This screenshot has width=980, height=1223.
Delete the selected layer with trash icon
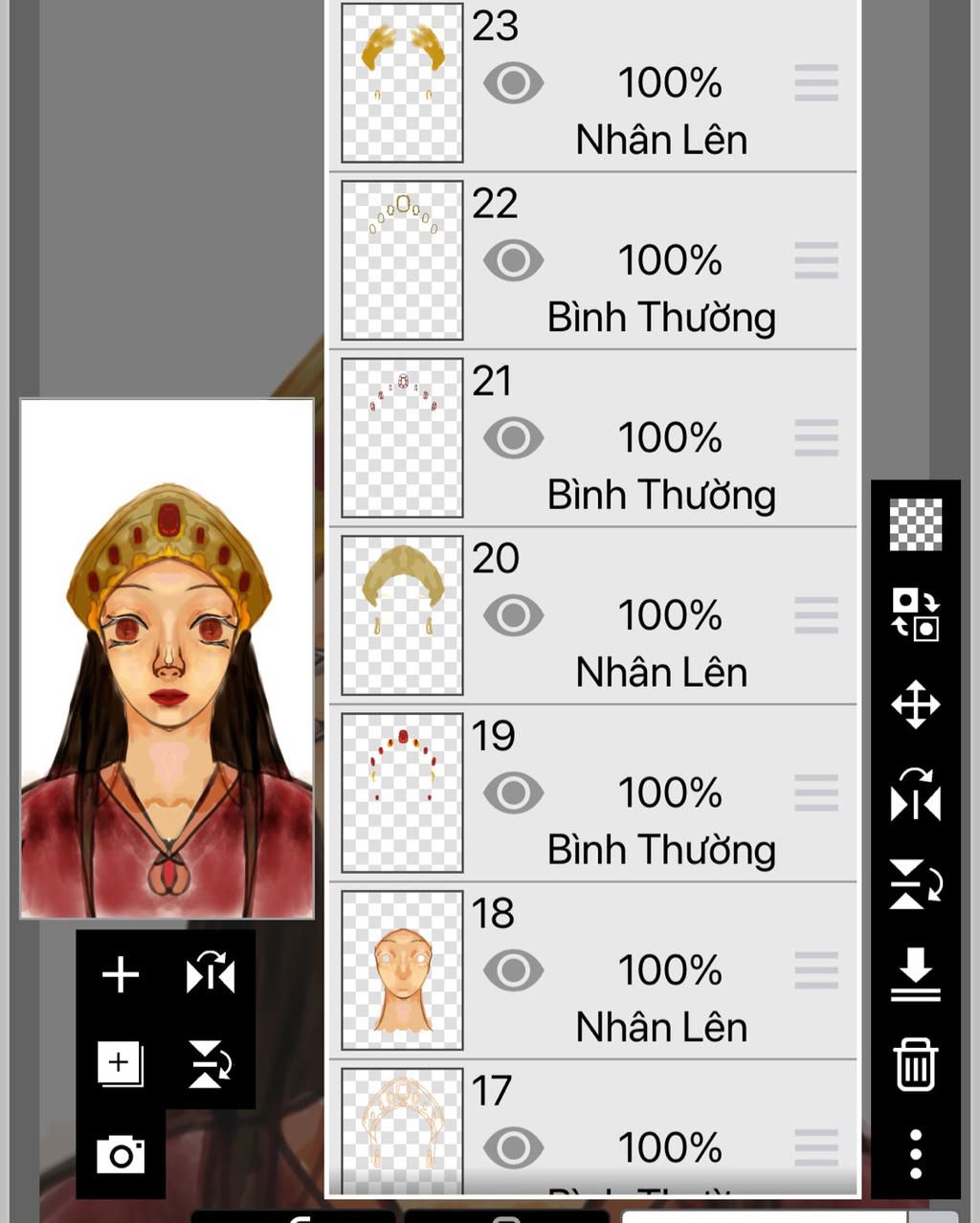tap(915, 1064)
